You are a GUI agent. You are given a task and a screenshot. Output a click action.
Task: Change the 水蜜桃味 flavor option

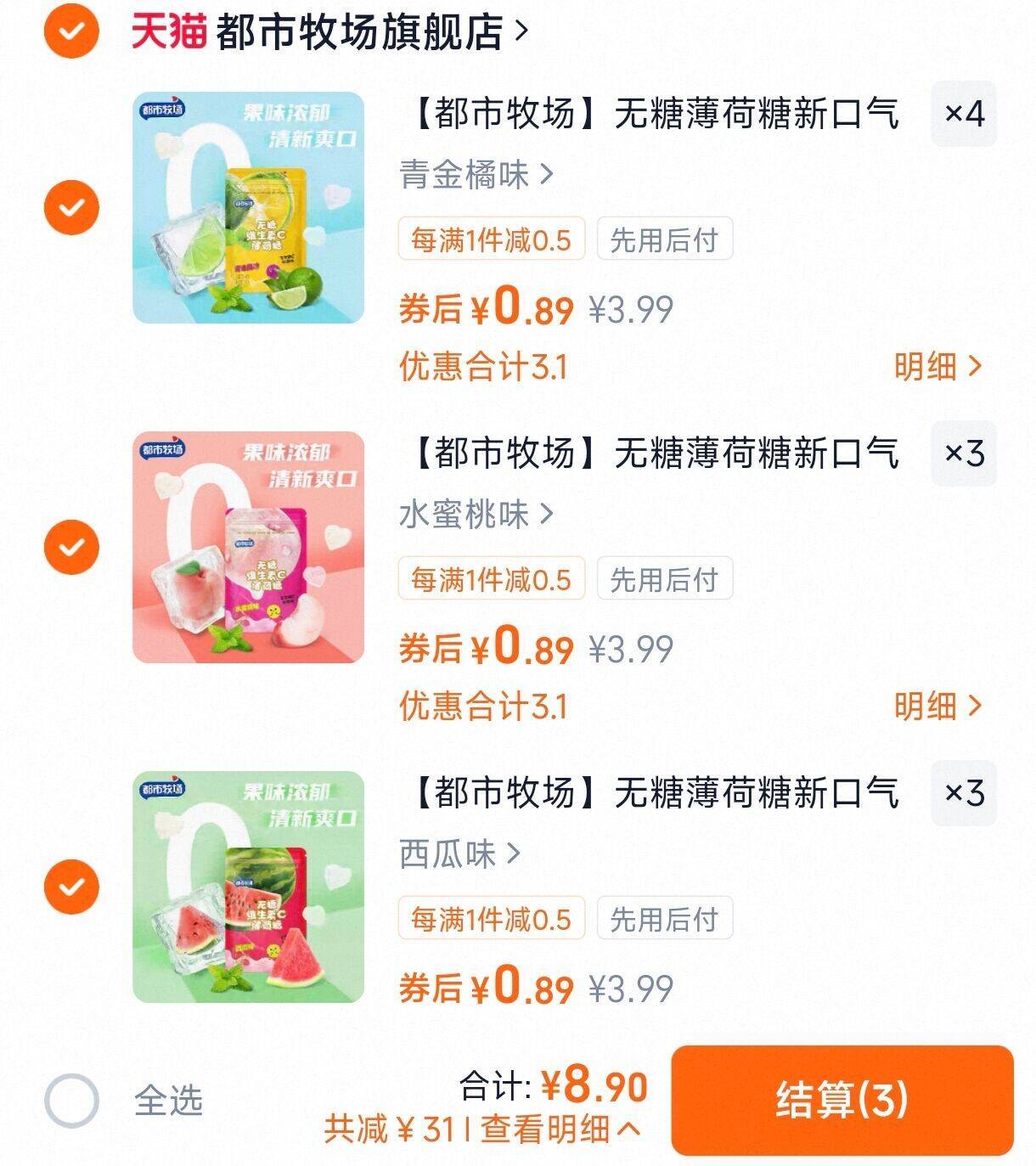[x=476, y=515]
